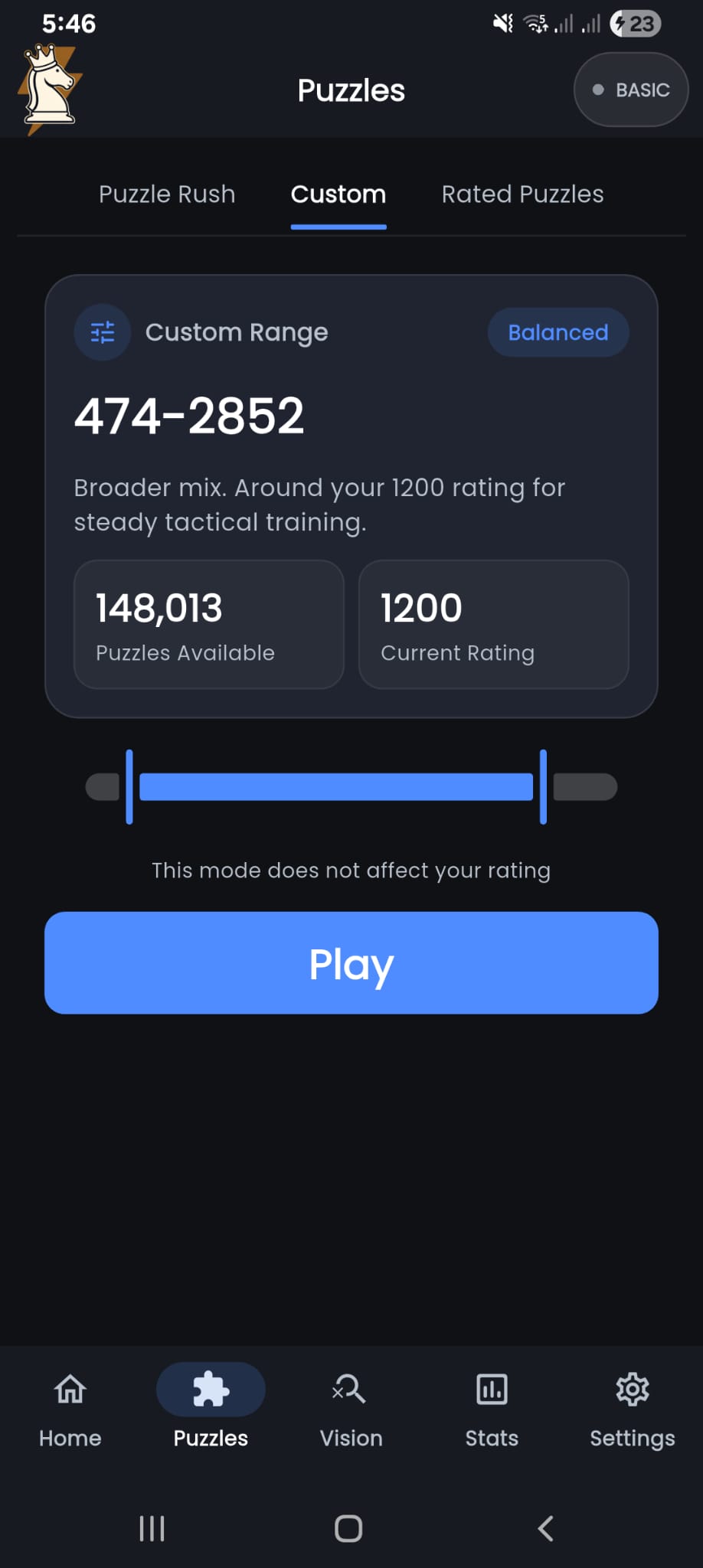Screen dimensions: 703x1568
Task: Open the Rated Puzzles tab
Action: [x=522, y=194]
